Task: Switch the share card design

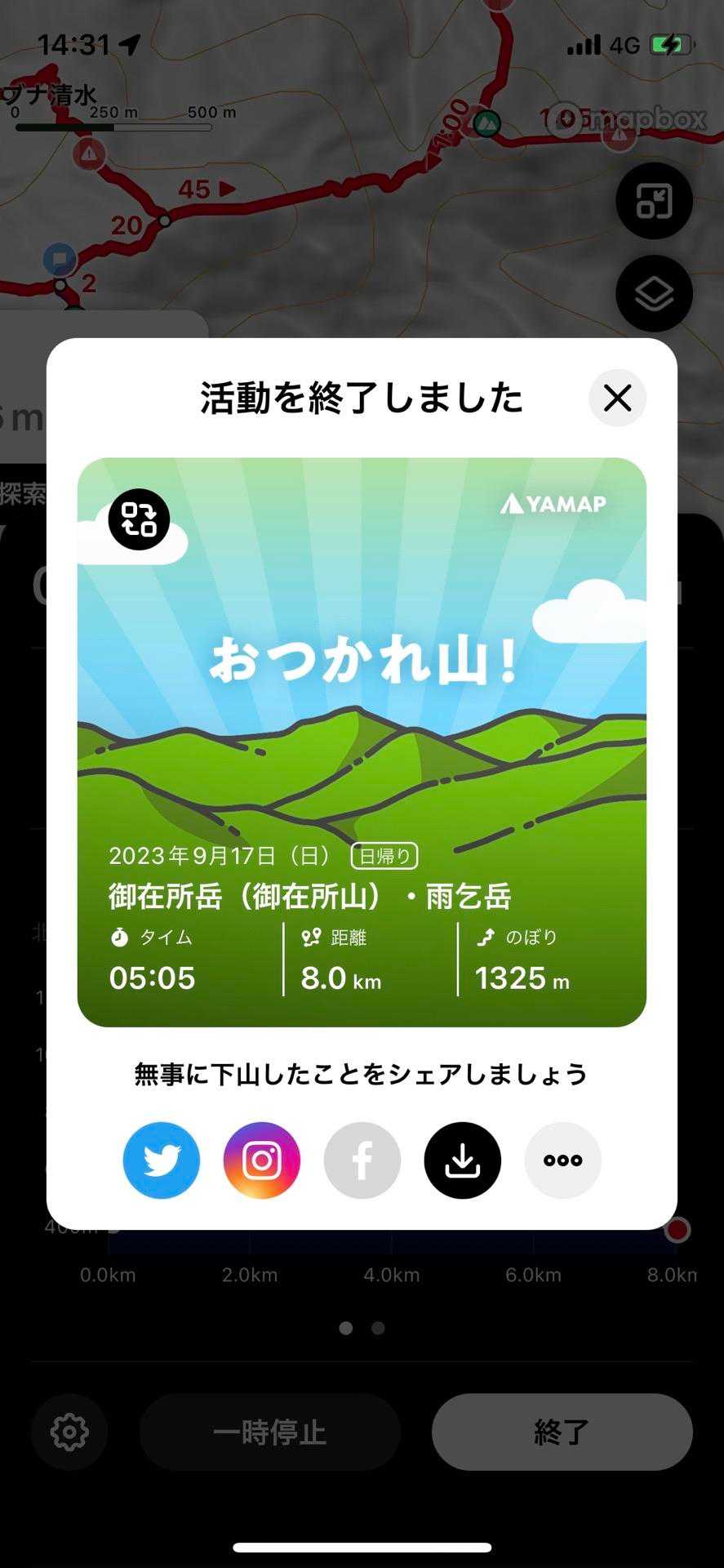Action: tap(139, 519)
